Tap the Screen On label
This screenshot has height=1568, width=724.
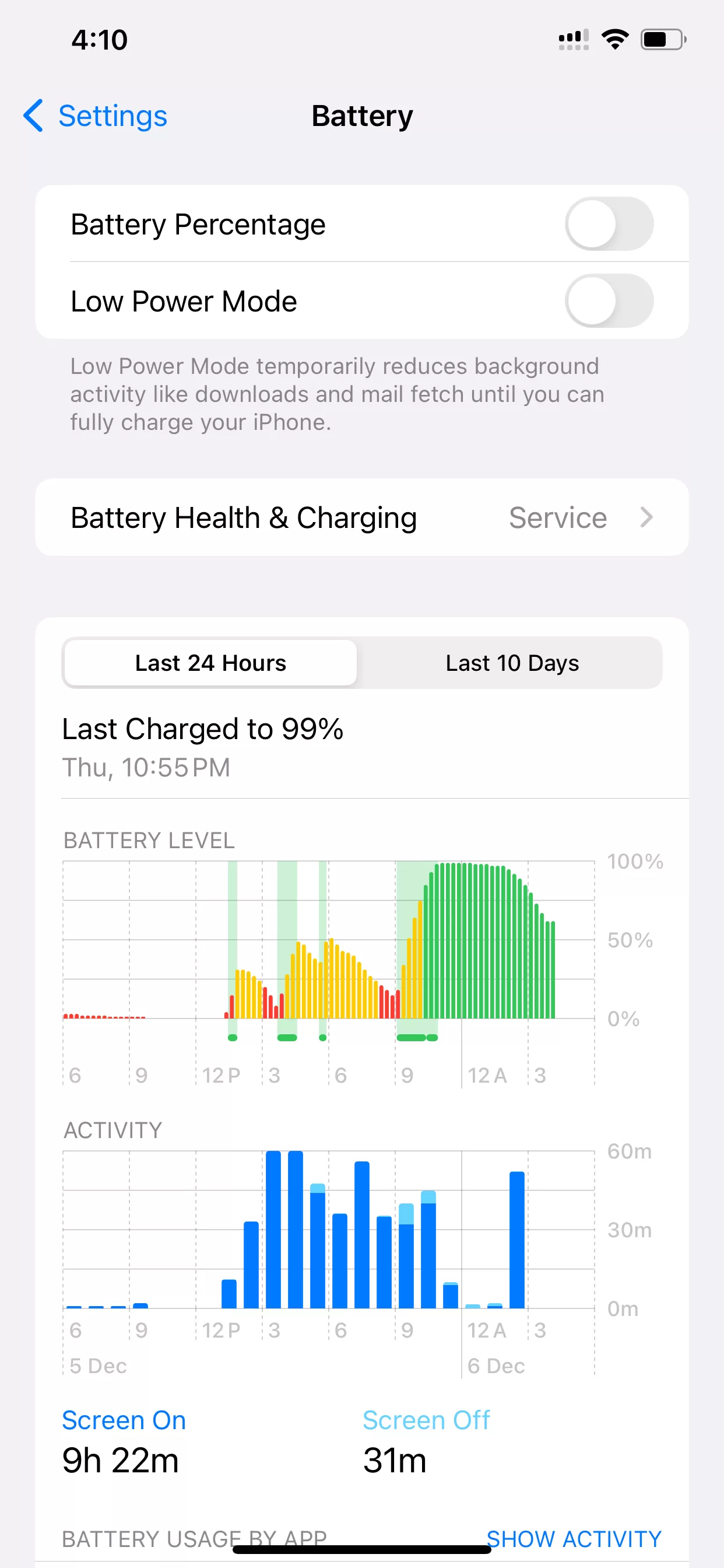coord(123,1419)
